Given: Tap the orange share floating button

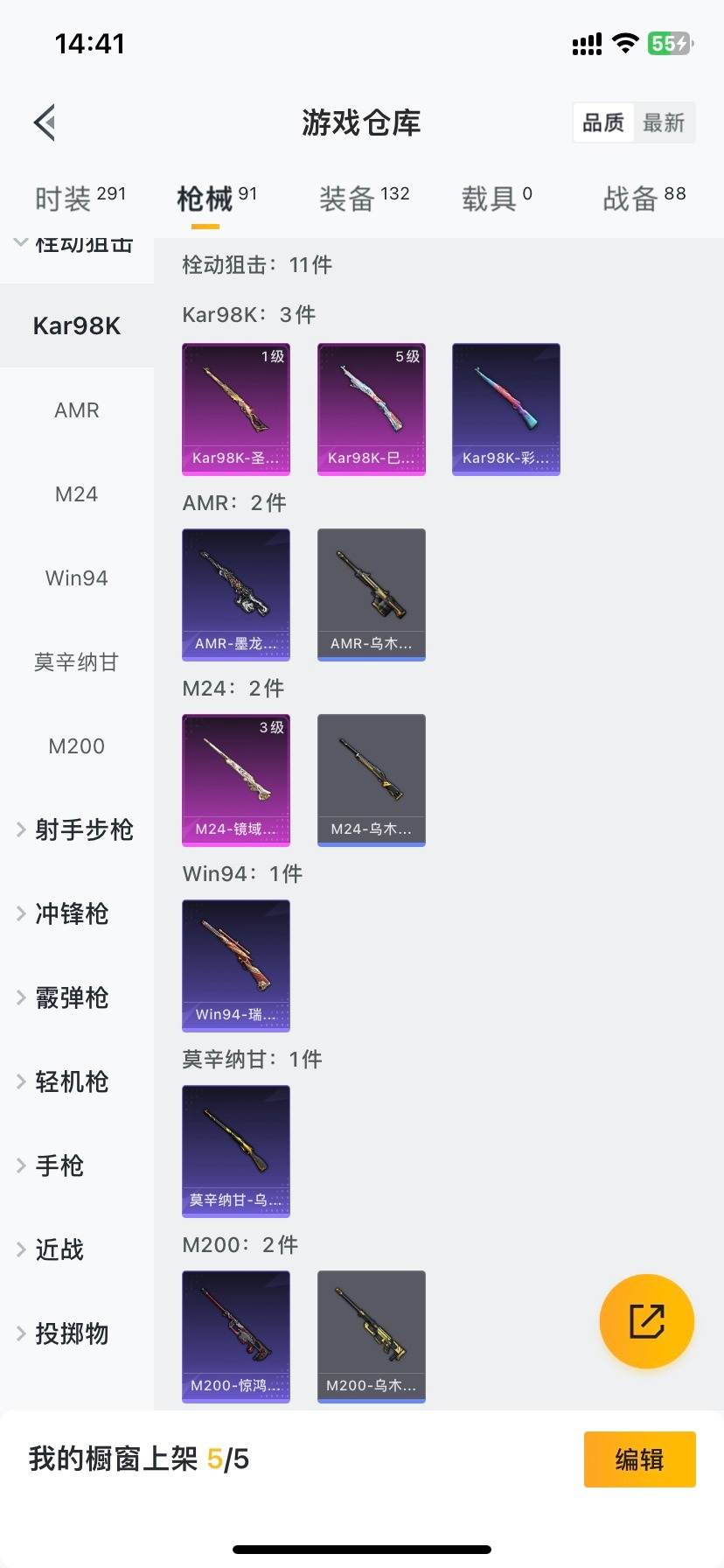Looking at the screenshot, I should (x=646, y=1320).
